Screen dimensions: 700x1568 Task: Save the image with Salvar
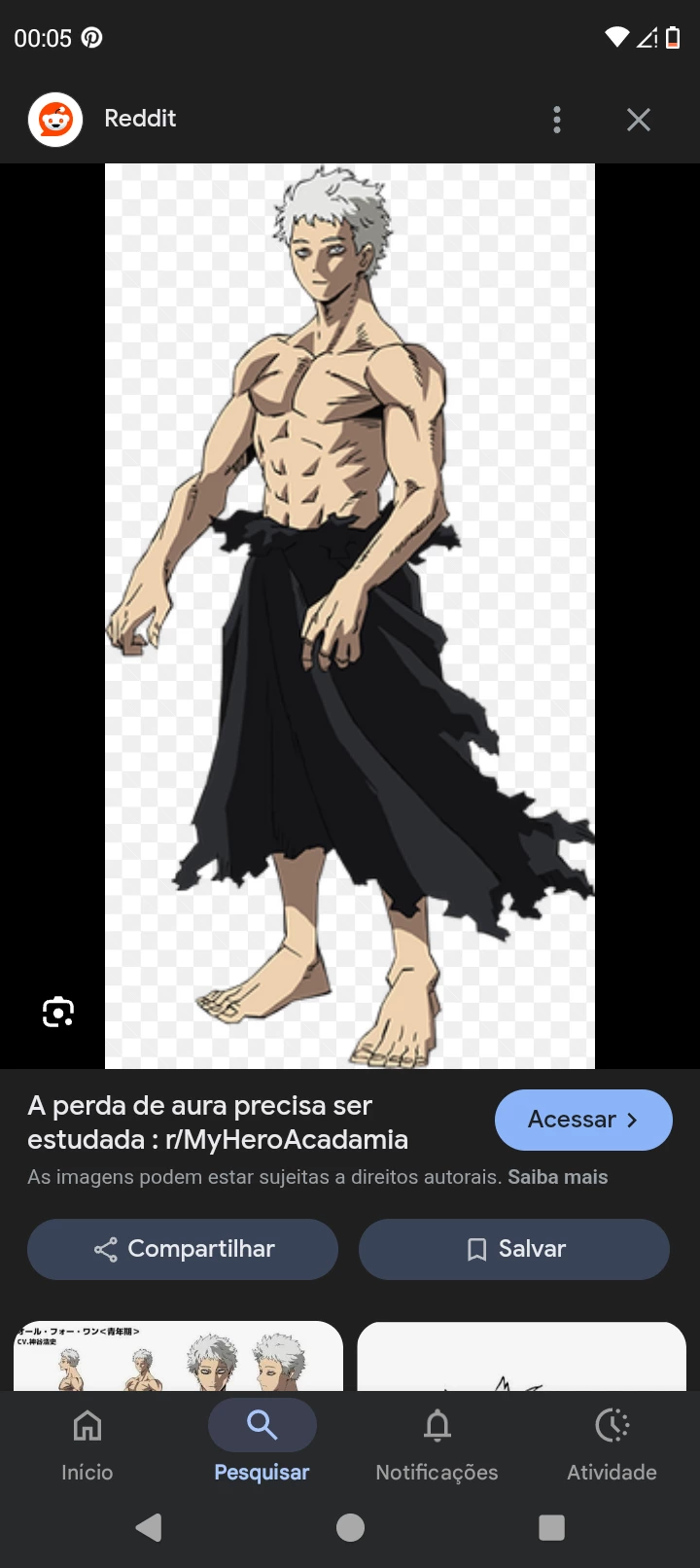tap(514, 1249)
